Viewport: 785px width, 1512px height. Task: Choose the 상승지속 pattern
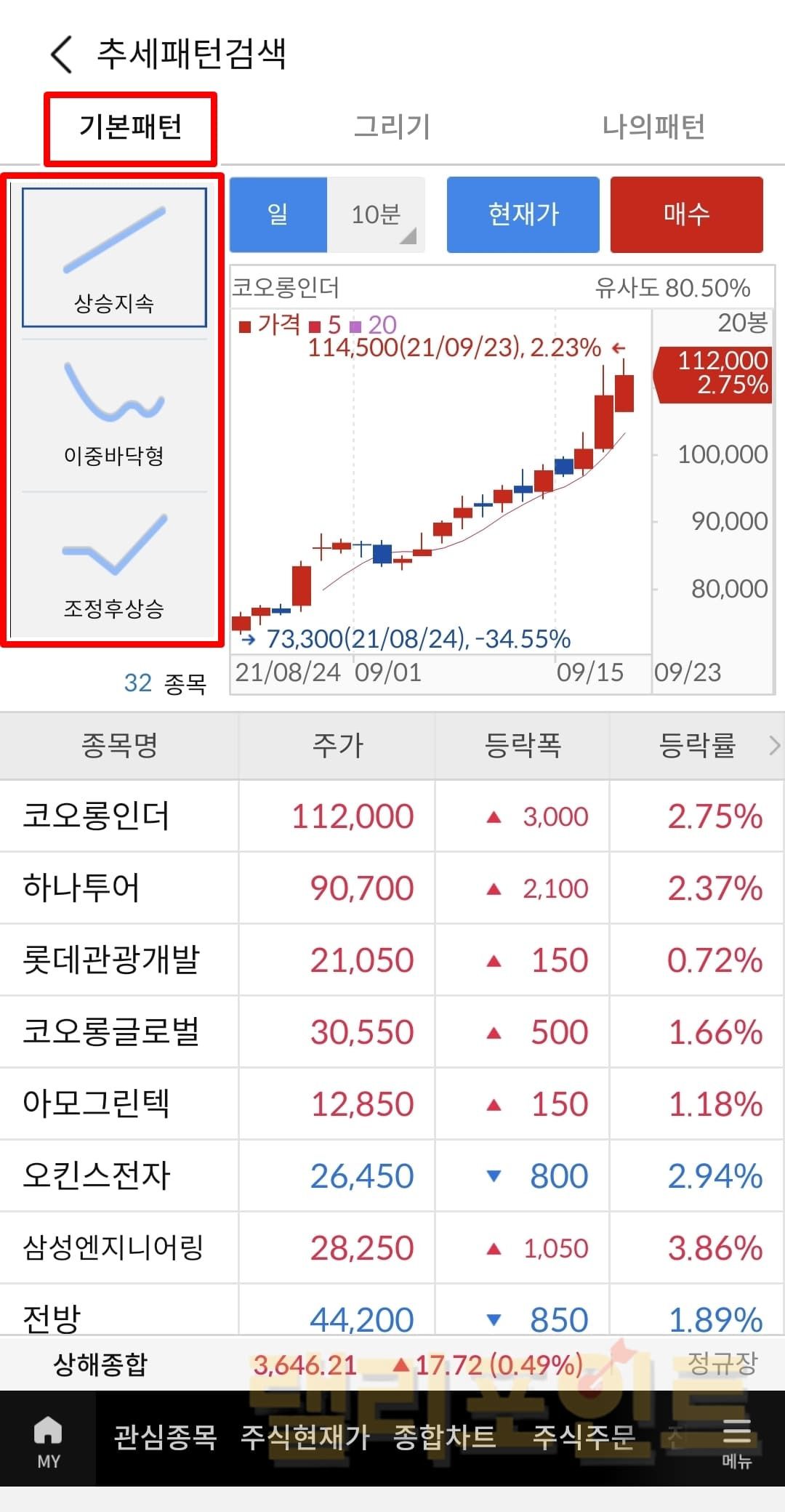[114, 257]
